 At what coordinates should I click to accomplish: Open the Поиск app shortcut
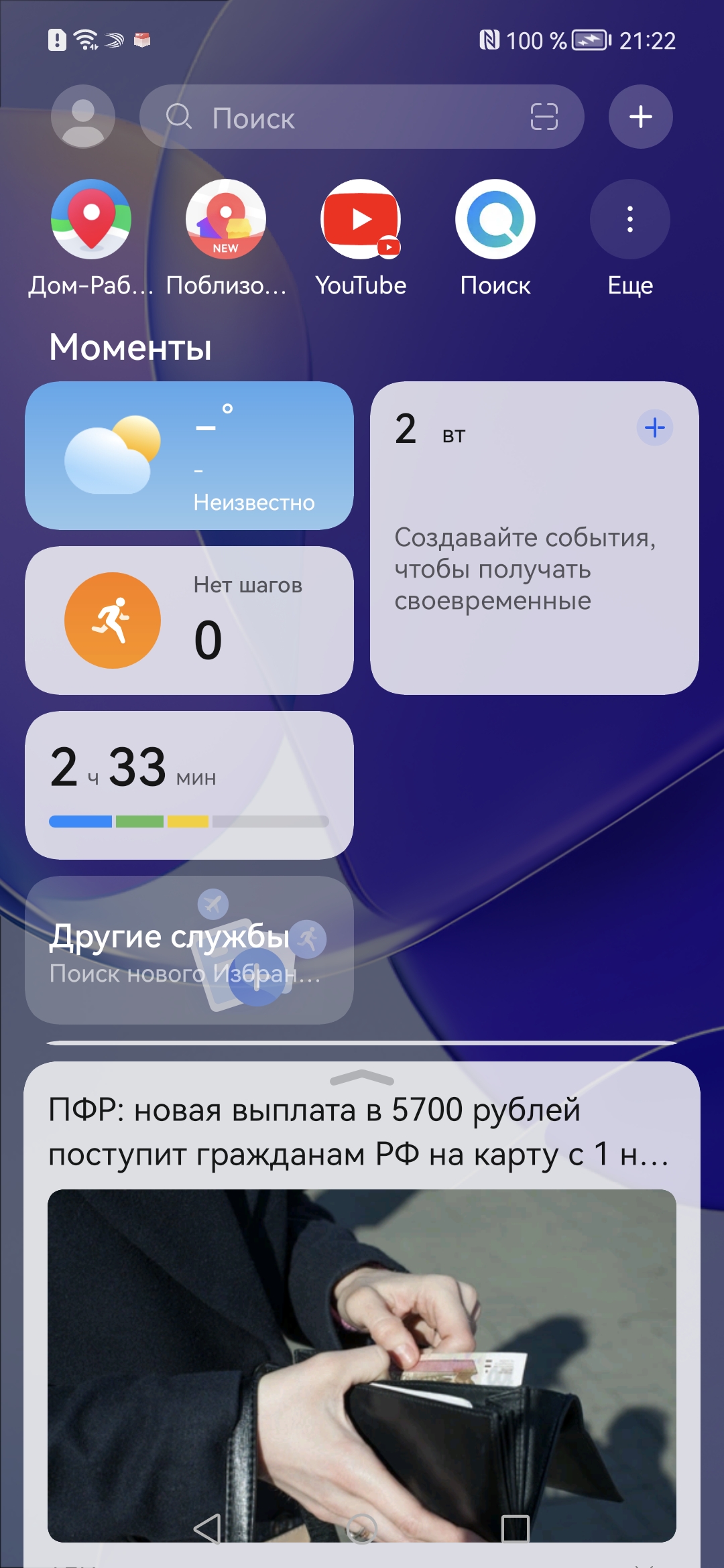pos(495,219)
